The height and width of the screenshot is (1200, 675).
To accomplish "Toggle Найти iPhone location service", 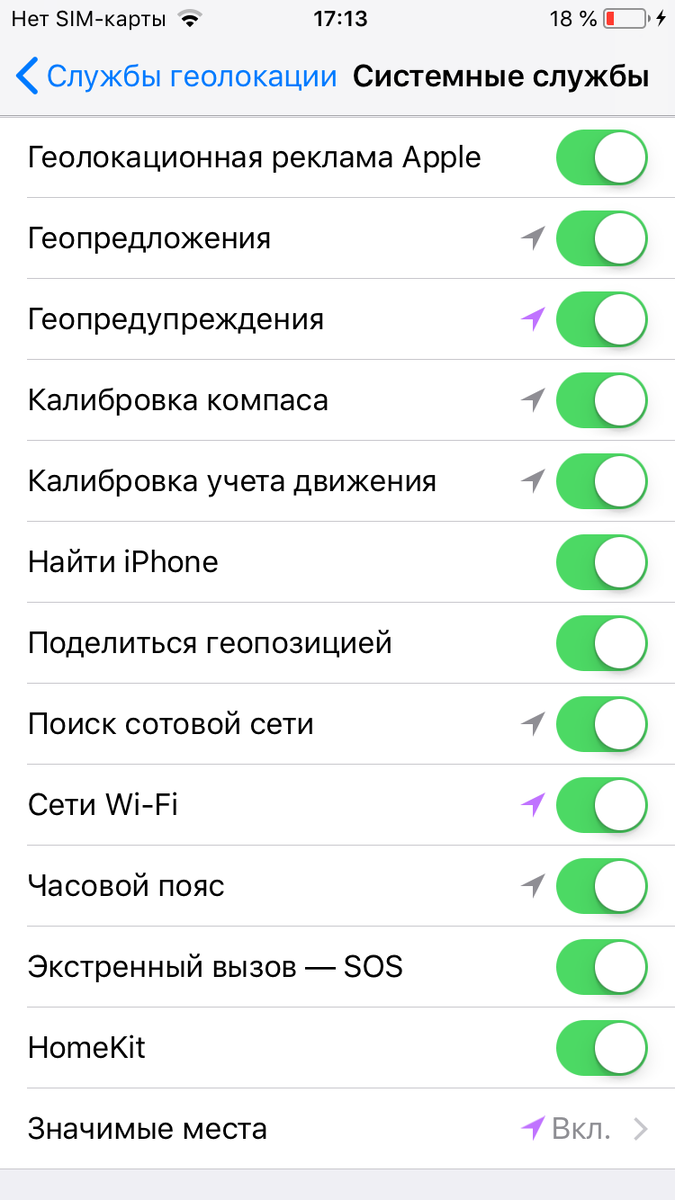I will pyautogui.click(x=601, y=562).
